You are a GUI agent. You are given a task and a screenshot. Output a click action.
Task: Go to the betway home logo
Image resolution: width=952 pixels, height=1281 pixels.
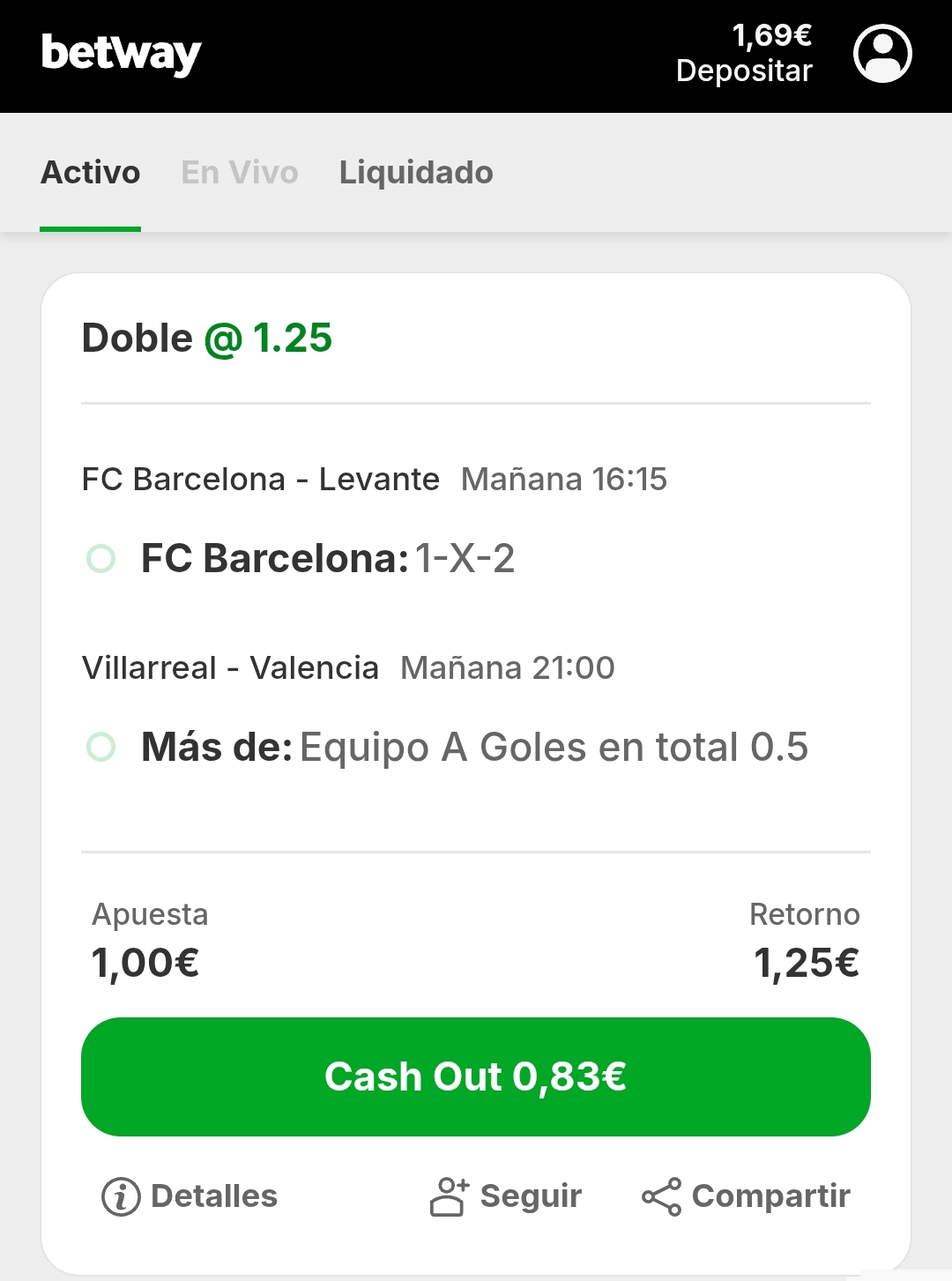(122, 54)
